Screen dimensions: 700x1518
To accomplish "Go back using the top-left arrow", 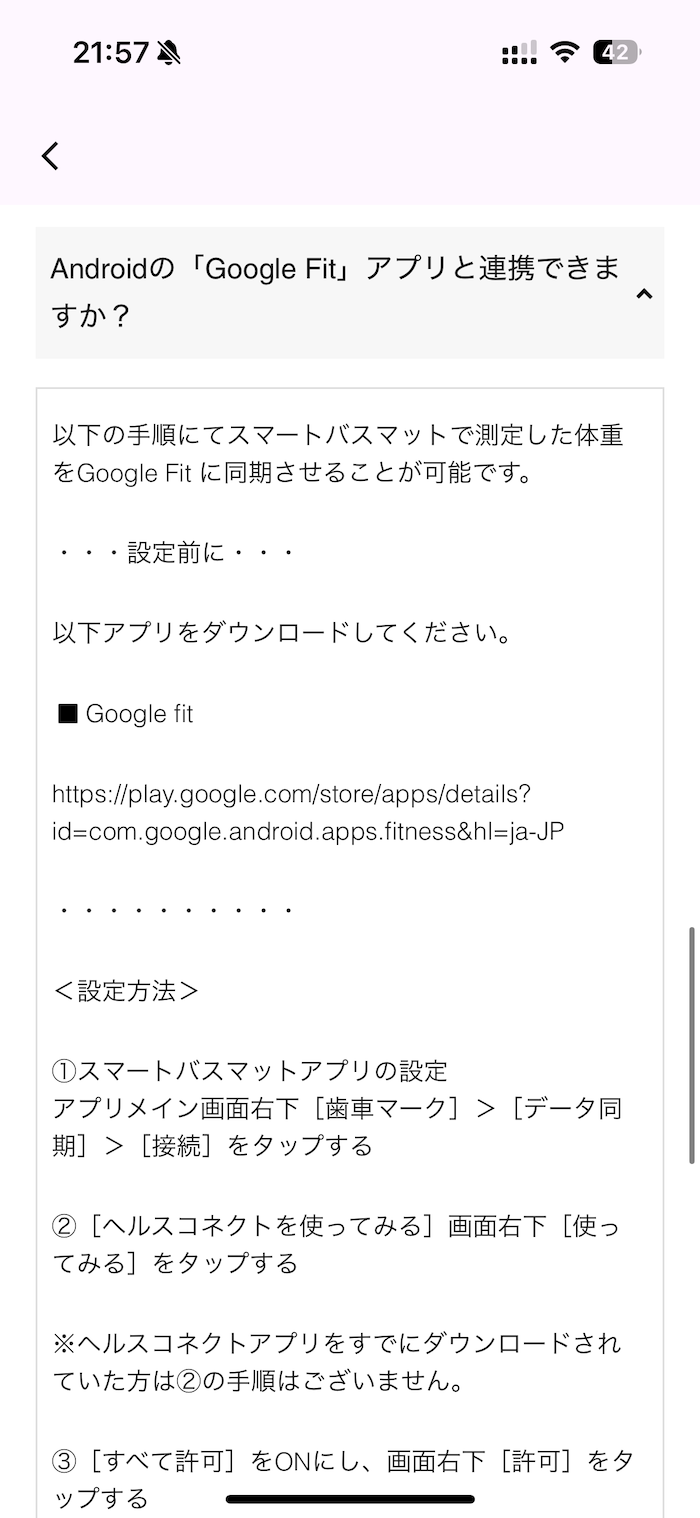I will pyautogui.click(x=50, y=156).
